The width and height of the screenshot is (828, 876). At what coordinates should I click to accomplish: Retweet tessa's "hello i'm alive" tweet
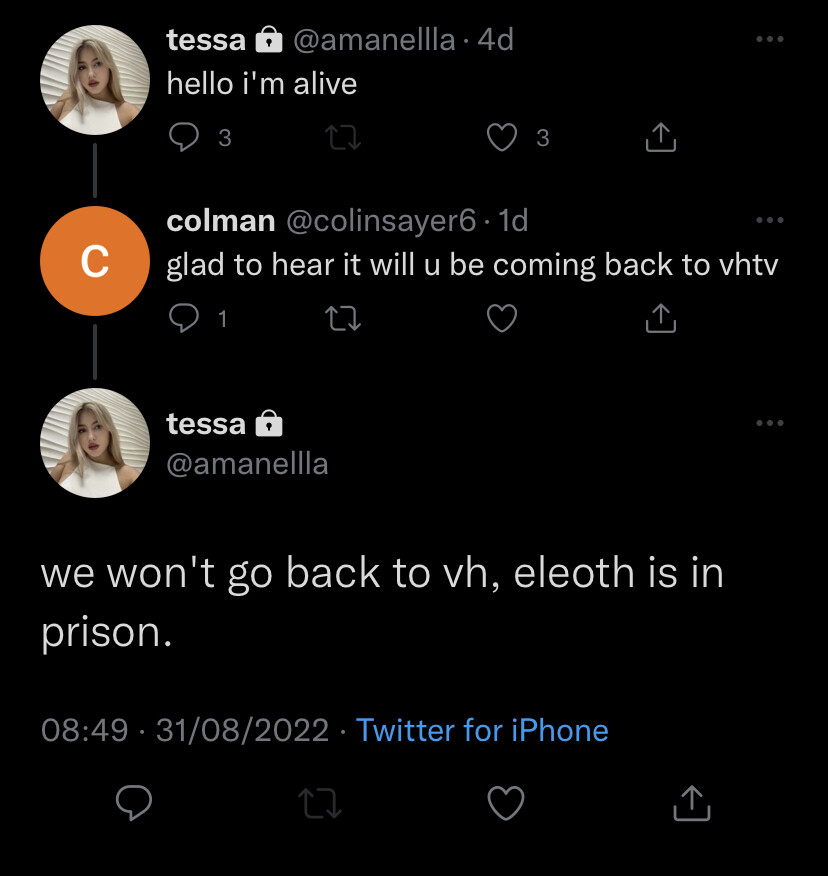[x=343, y=139]
